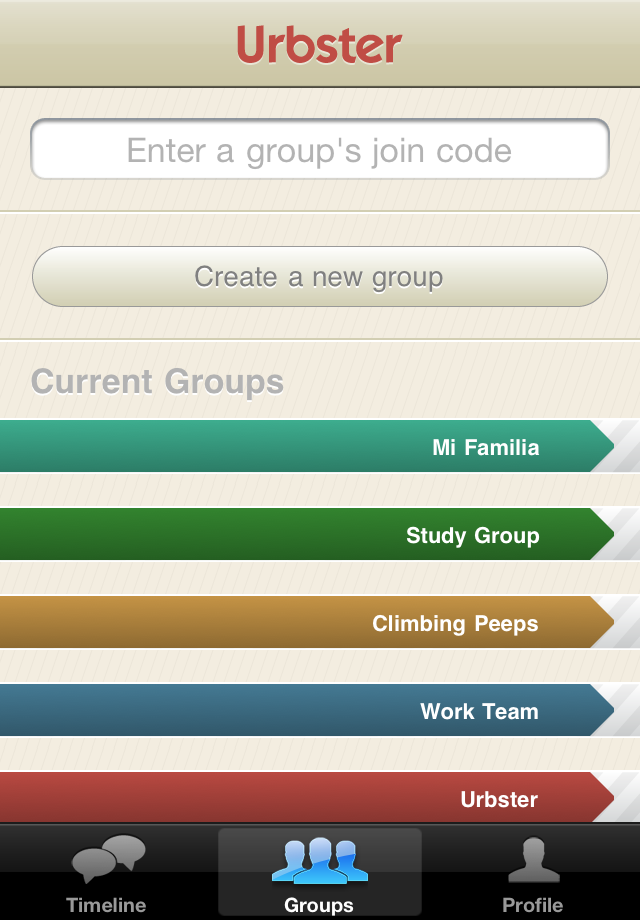
Task: Go to the Profile tab
Action: [x=532, y=872]
